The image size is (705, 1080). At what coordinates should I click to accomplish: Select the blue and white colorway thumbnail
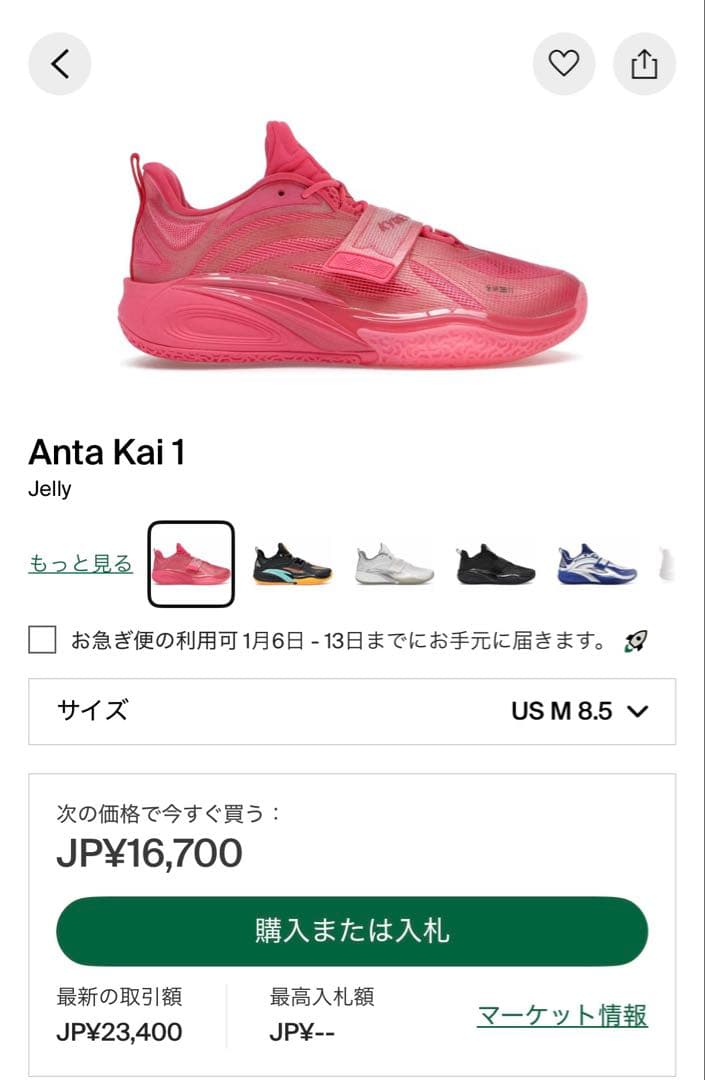click(x=597, y=564)
